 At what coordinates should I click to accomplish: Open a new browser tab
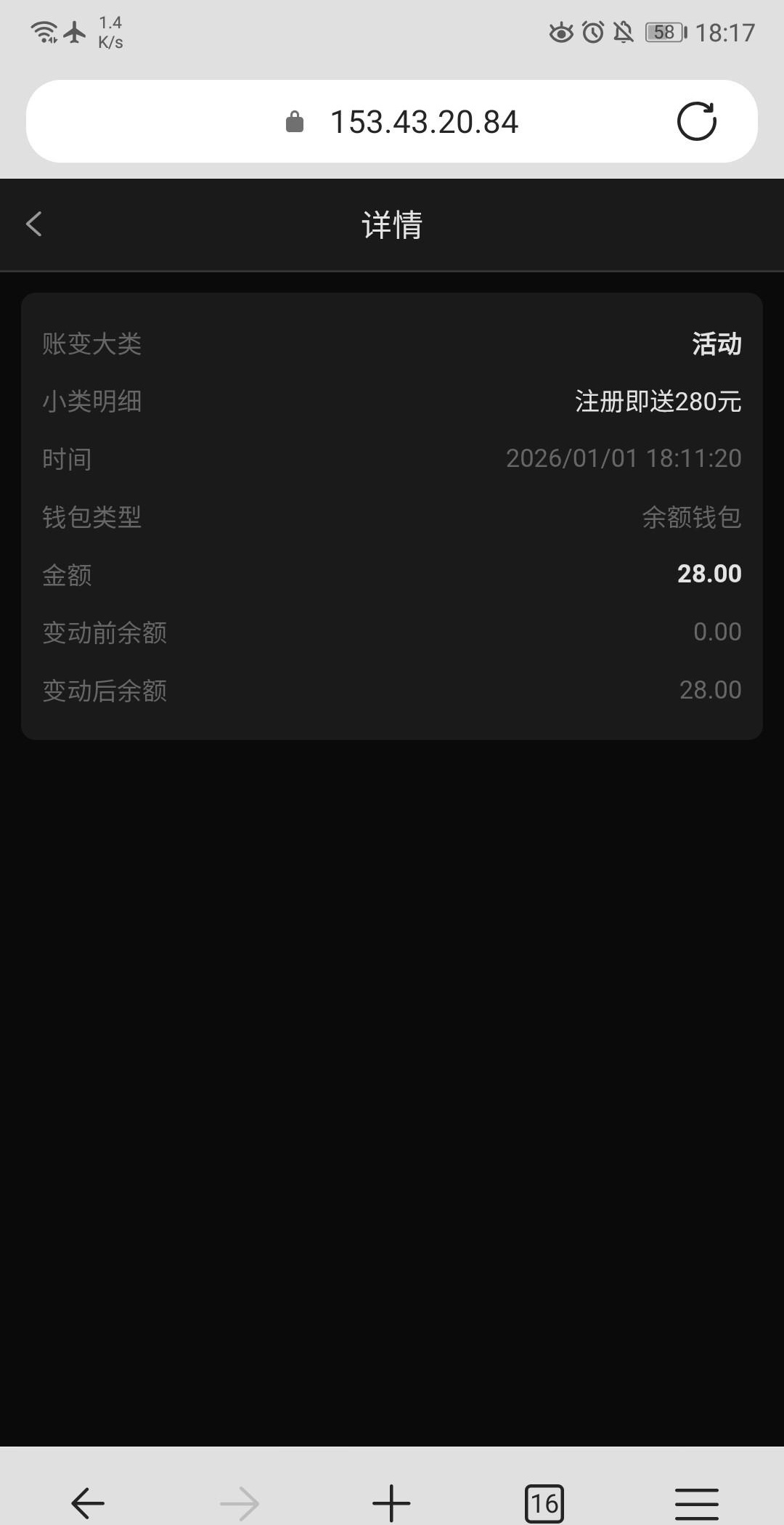coord(391,1502)
